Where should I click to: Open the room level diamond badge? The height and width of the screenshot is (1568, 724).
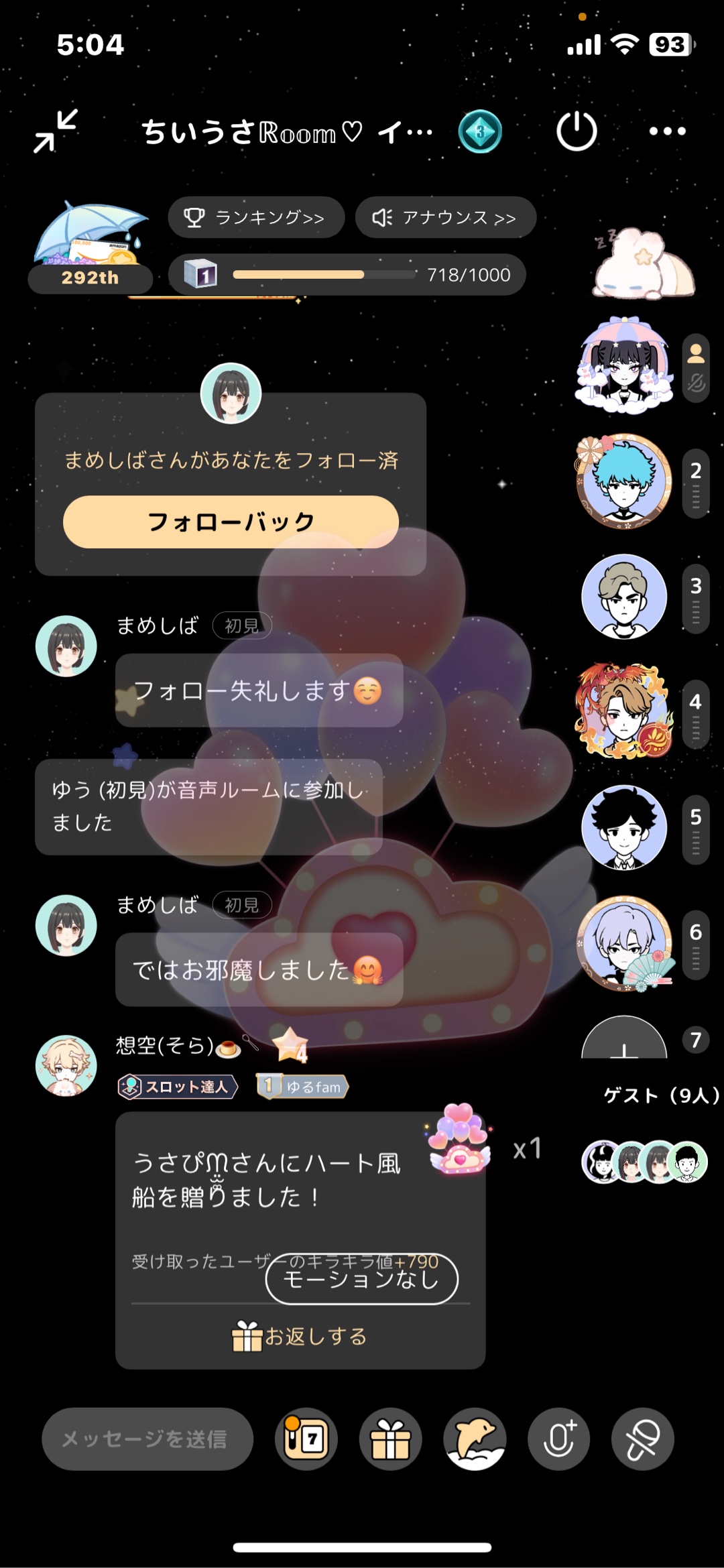click(480, 131)
